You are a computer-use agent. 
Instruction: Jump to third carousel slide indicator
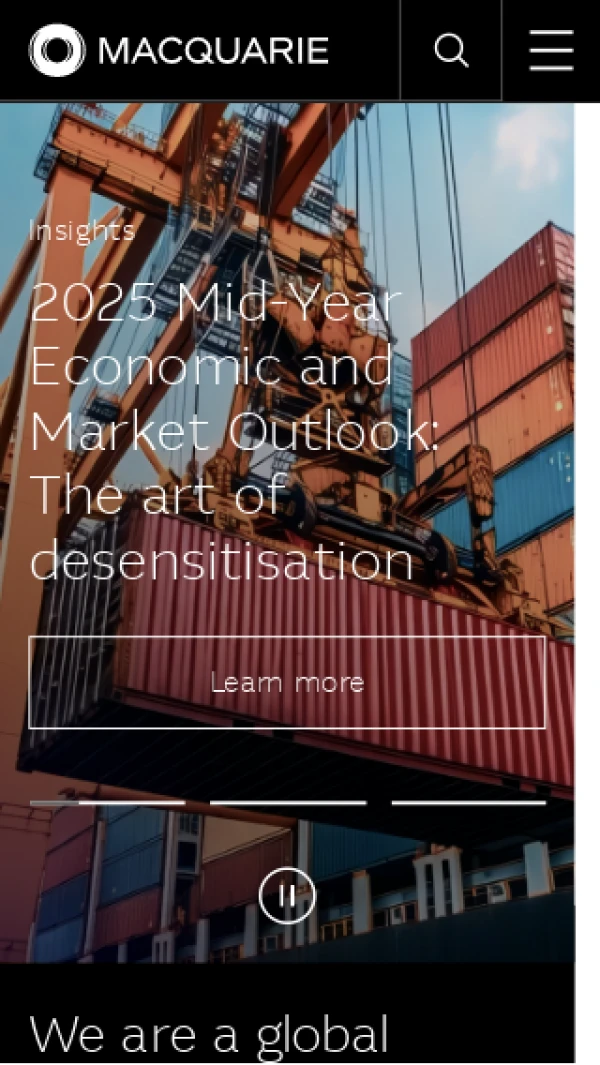click(x=468, y=802)
